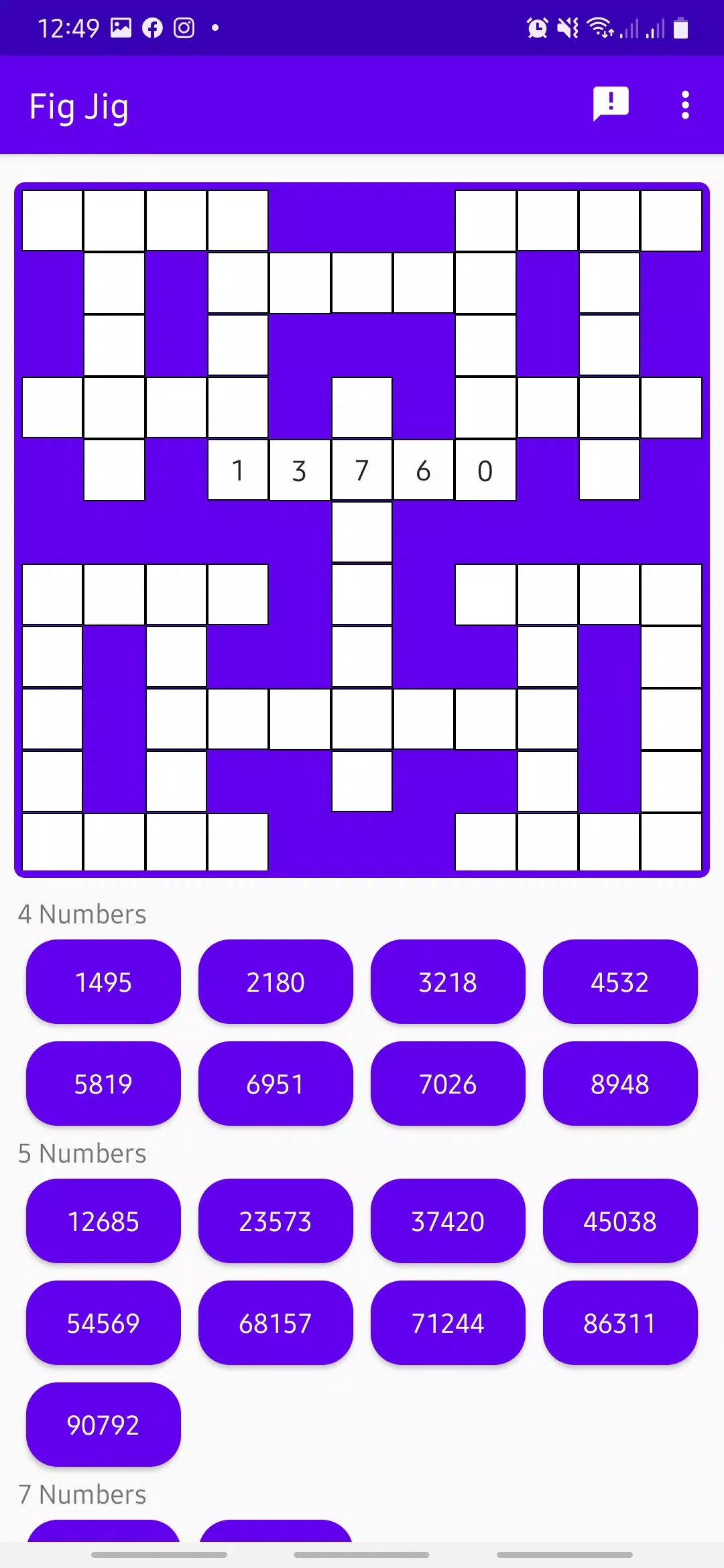Tap the Wi-Fi indicator in the status bar

(599, 27)
